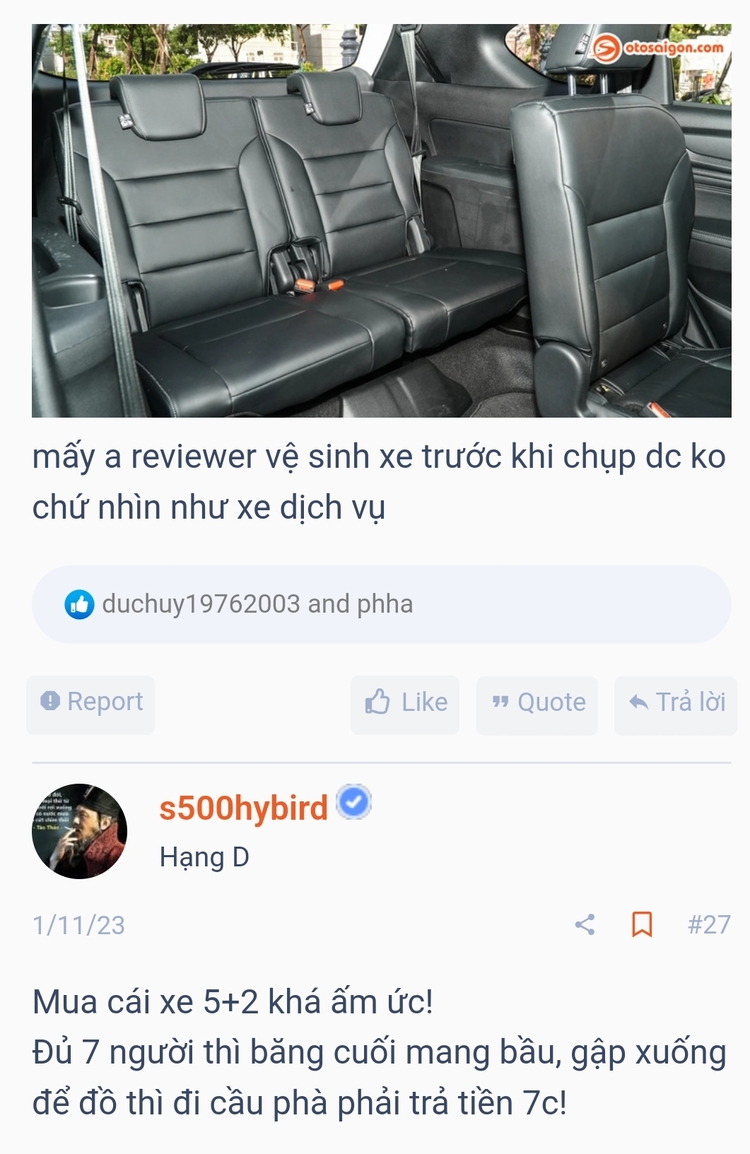Quote this post in a reply
Screen dimensions: 750x1154
(x=537, y=703)
